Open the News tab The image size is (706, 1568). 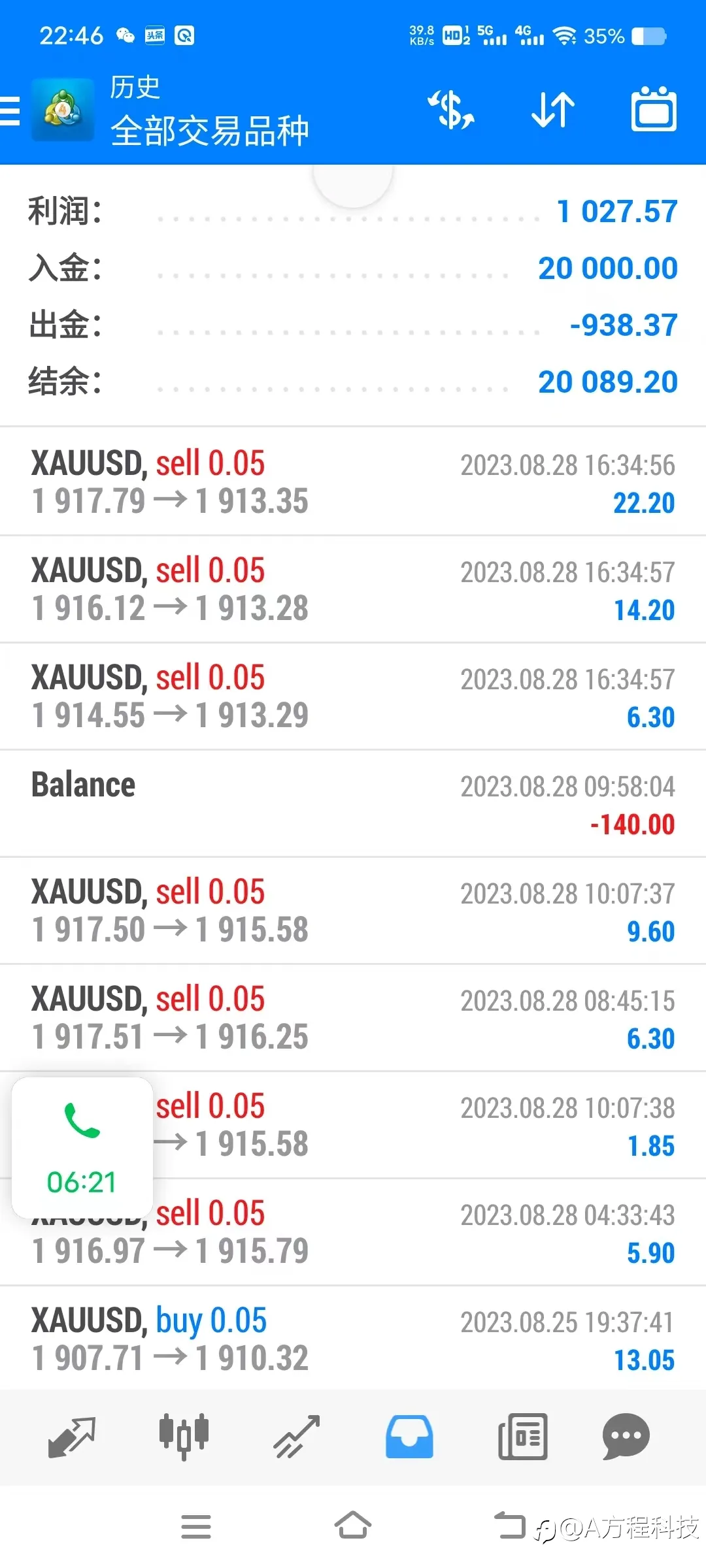coord(522,1437)
